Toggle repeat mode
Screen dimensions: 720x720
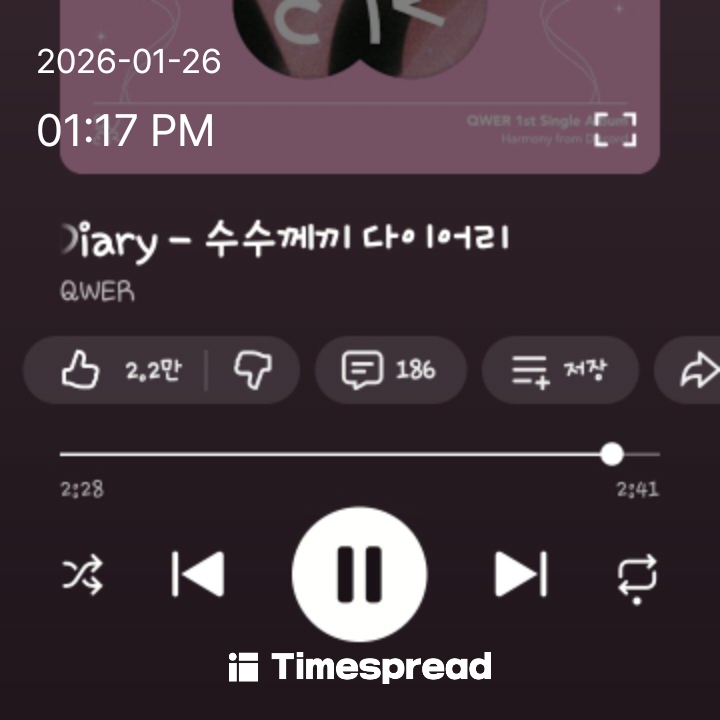(637, 576)
